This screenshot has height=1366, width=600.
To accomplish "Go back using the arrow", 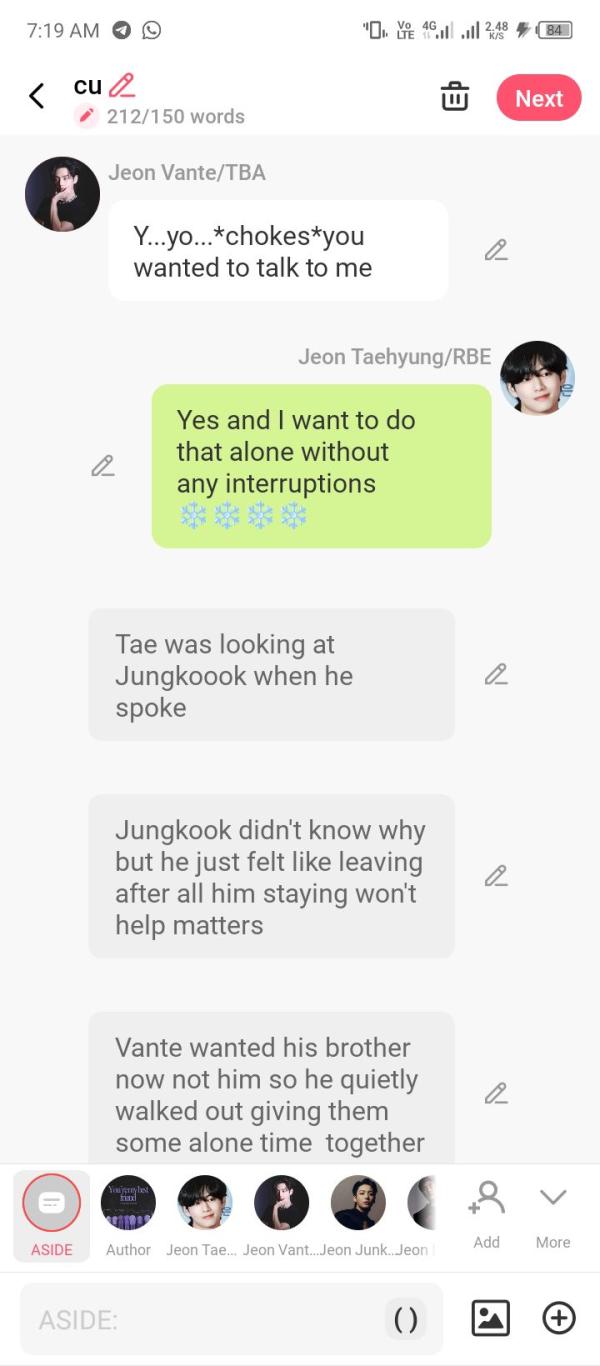I will point(37,97).
